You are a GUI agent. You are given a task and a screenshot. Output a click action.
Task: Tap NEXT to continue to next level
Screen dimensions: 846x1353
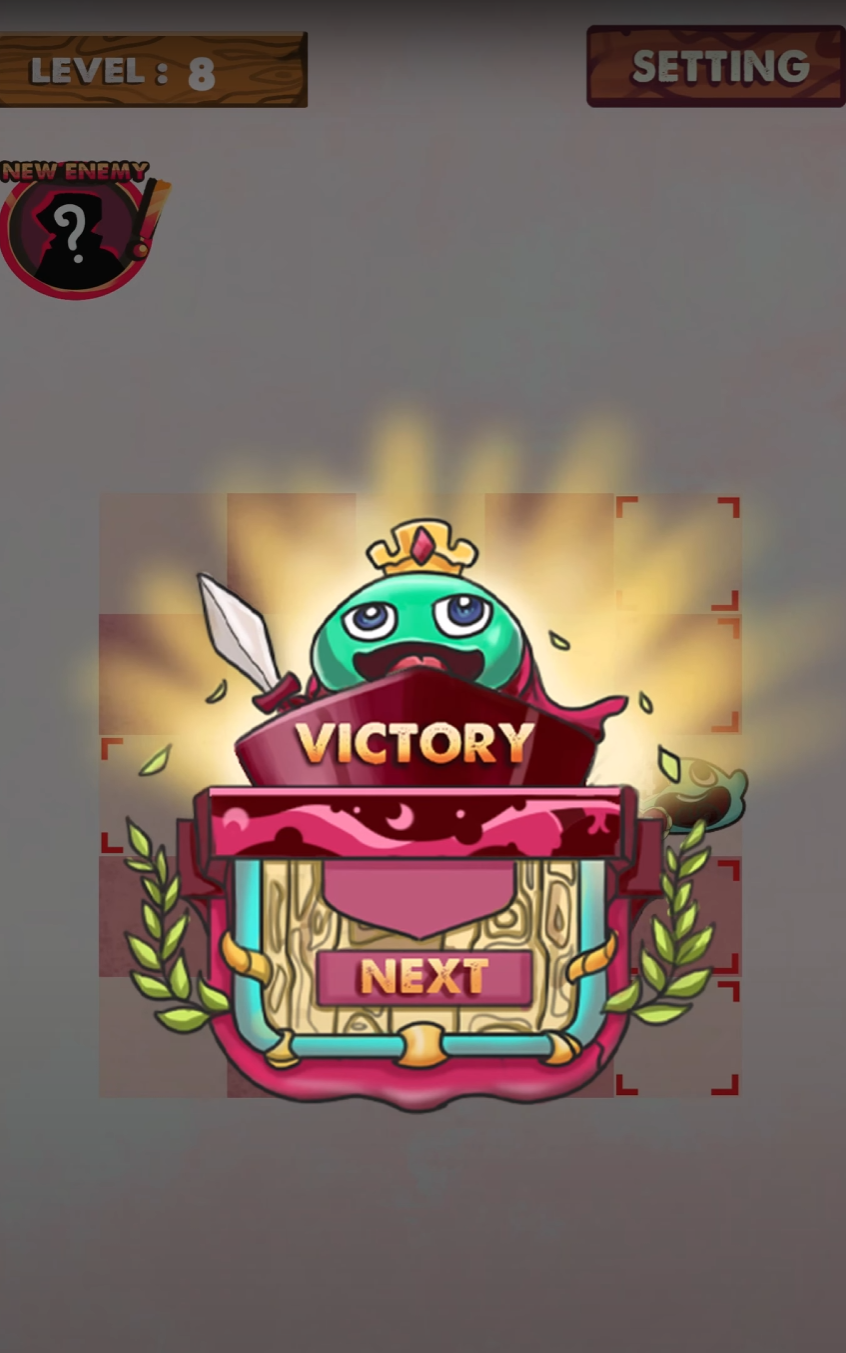tap(424, 977)
